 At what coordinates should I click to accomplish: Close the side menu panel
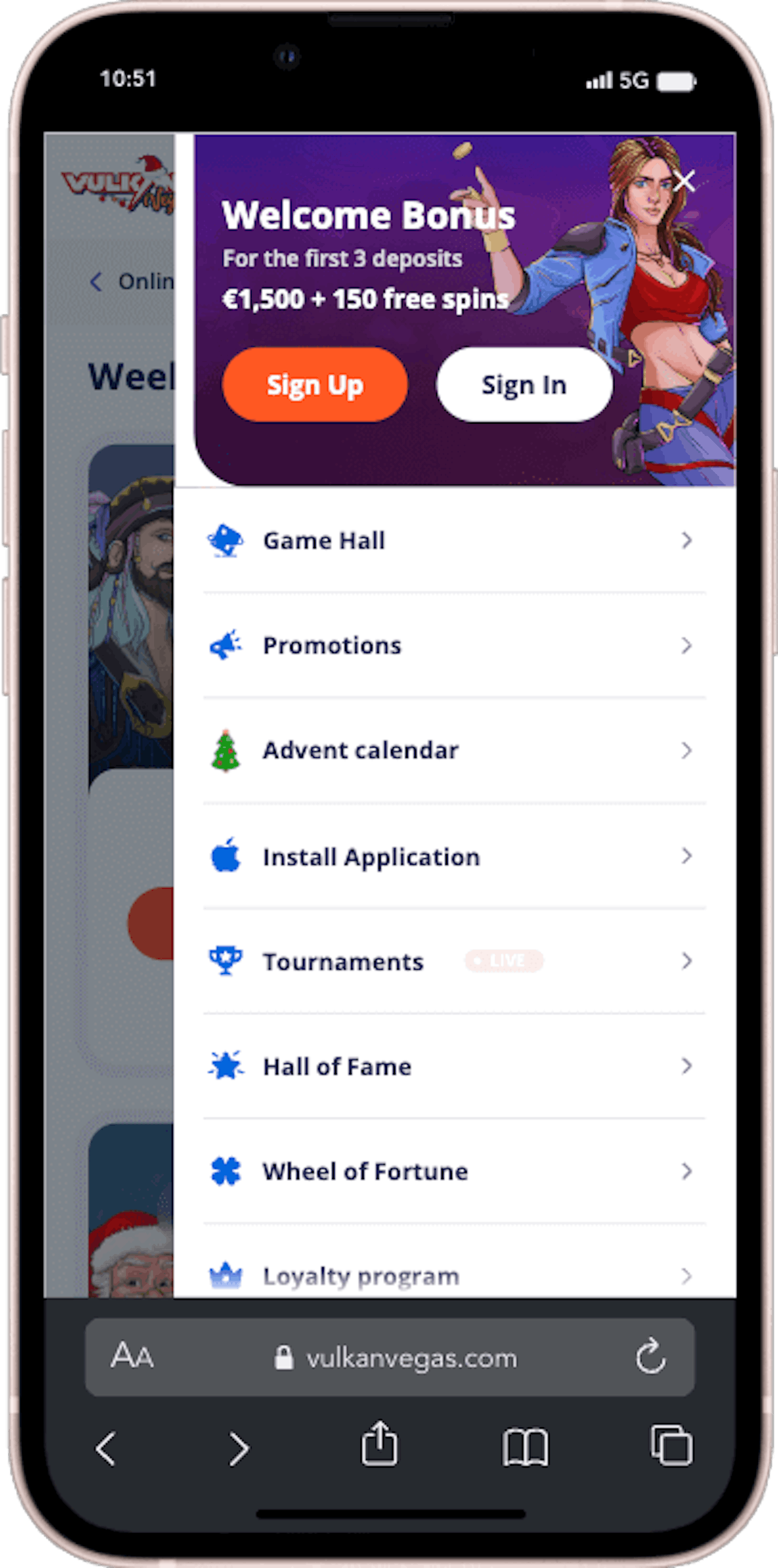tap(684, 181)
